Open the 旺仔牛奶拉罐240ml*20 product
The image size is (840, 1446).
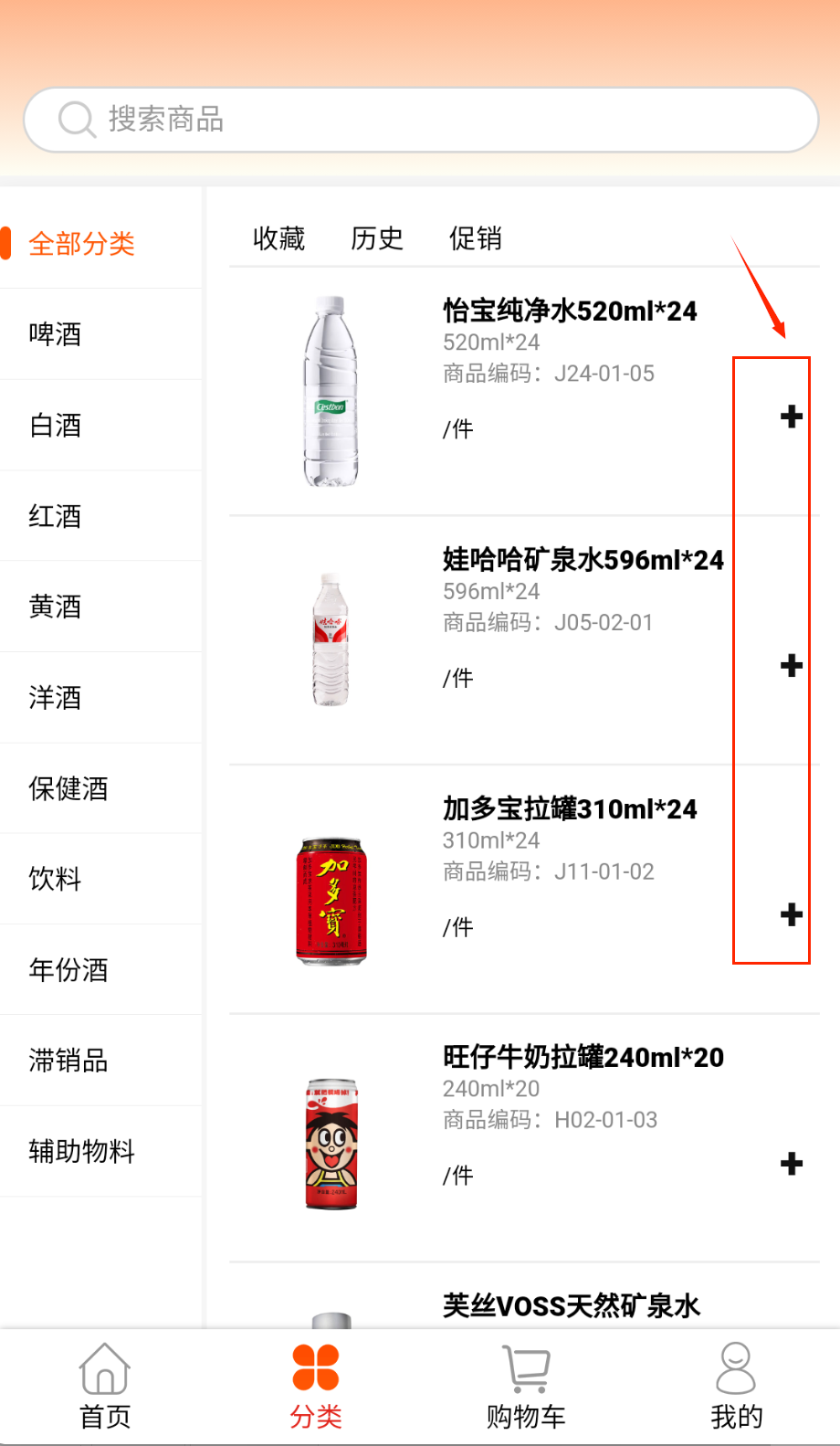(583, 1058)
